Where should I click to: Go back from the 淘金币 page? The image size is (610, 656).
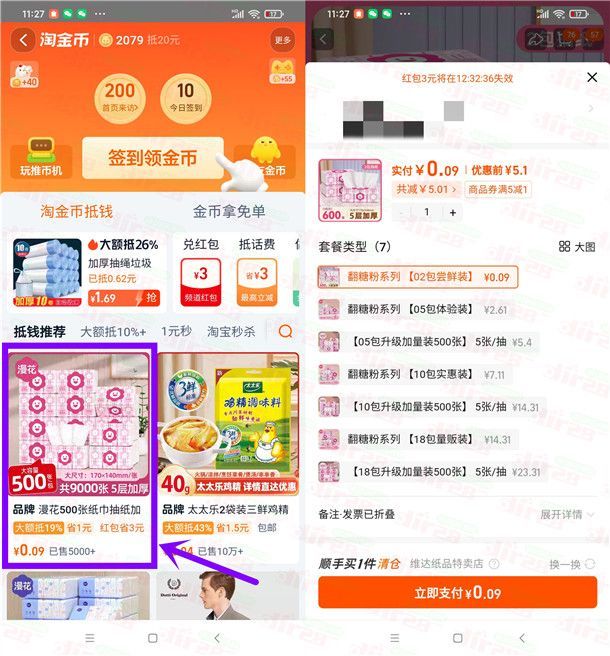[23, 40]
